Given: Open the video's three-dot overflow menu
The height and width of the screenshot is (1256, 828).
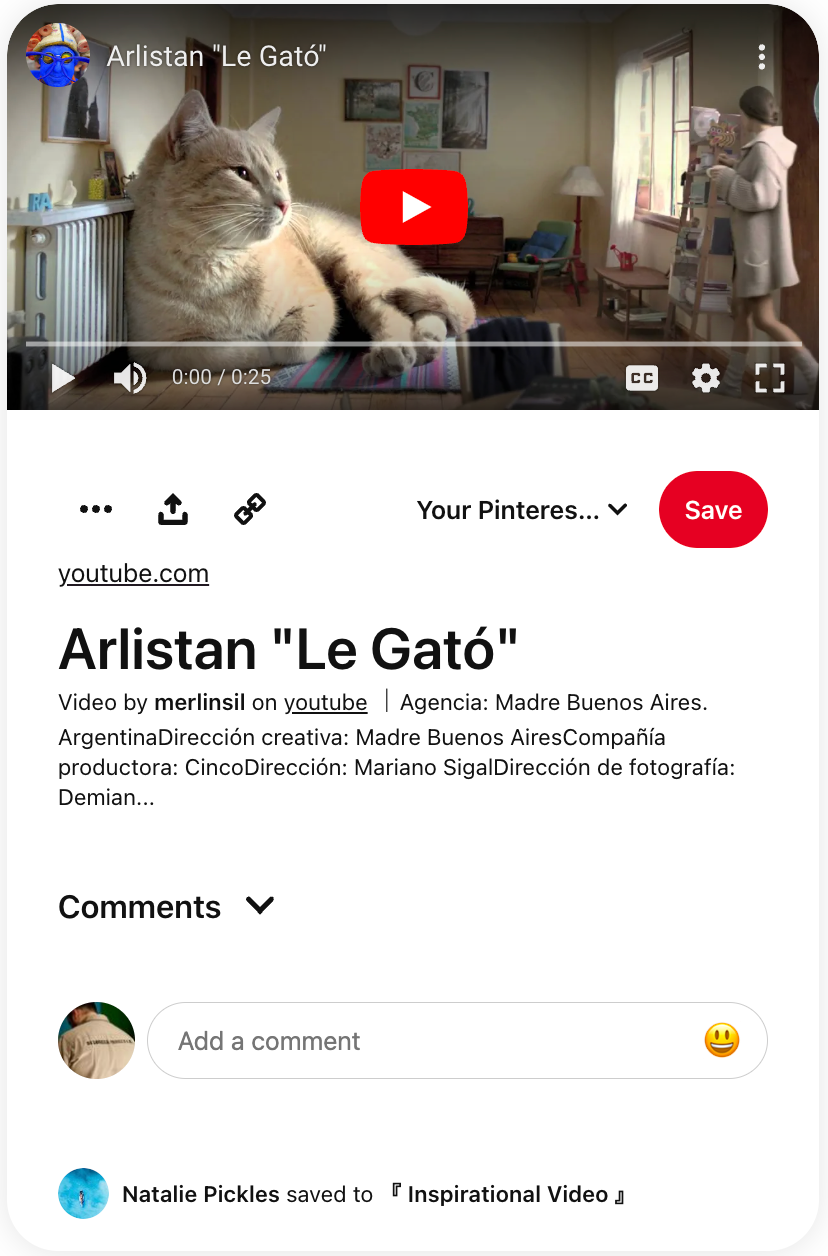Looking at the screenshot, I should (762, 57).
